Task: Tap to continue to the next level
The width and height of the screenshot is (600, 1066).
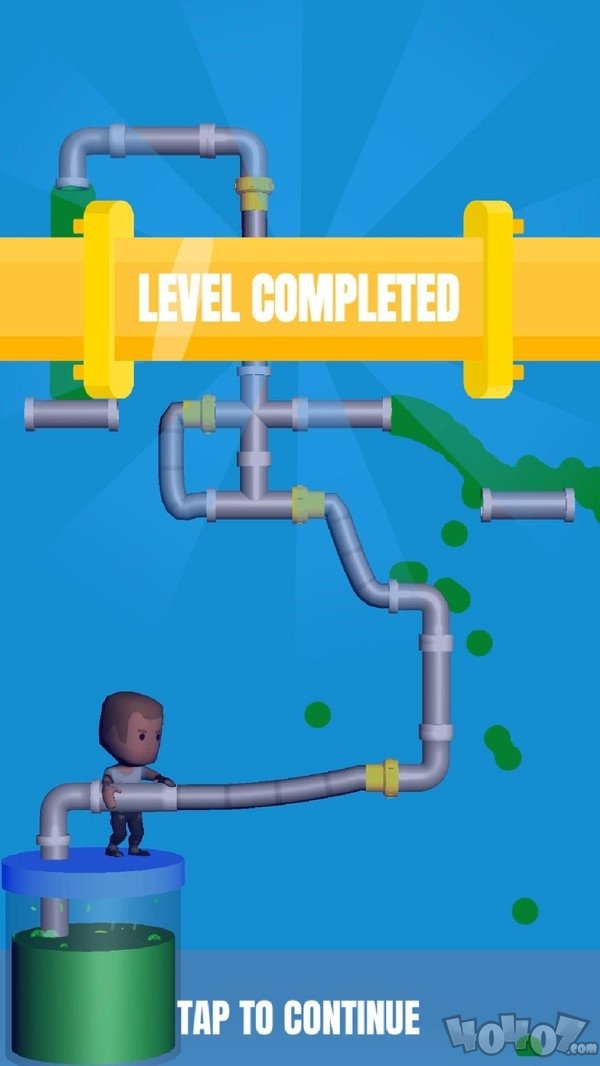Action: 298,1017
